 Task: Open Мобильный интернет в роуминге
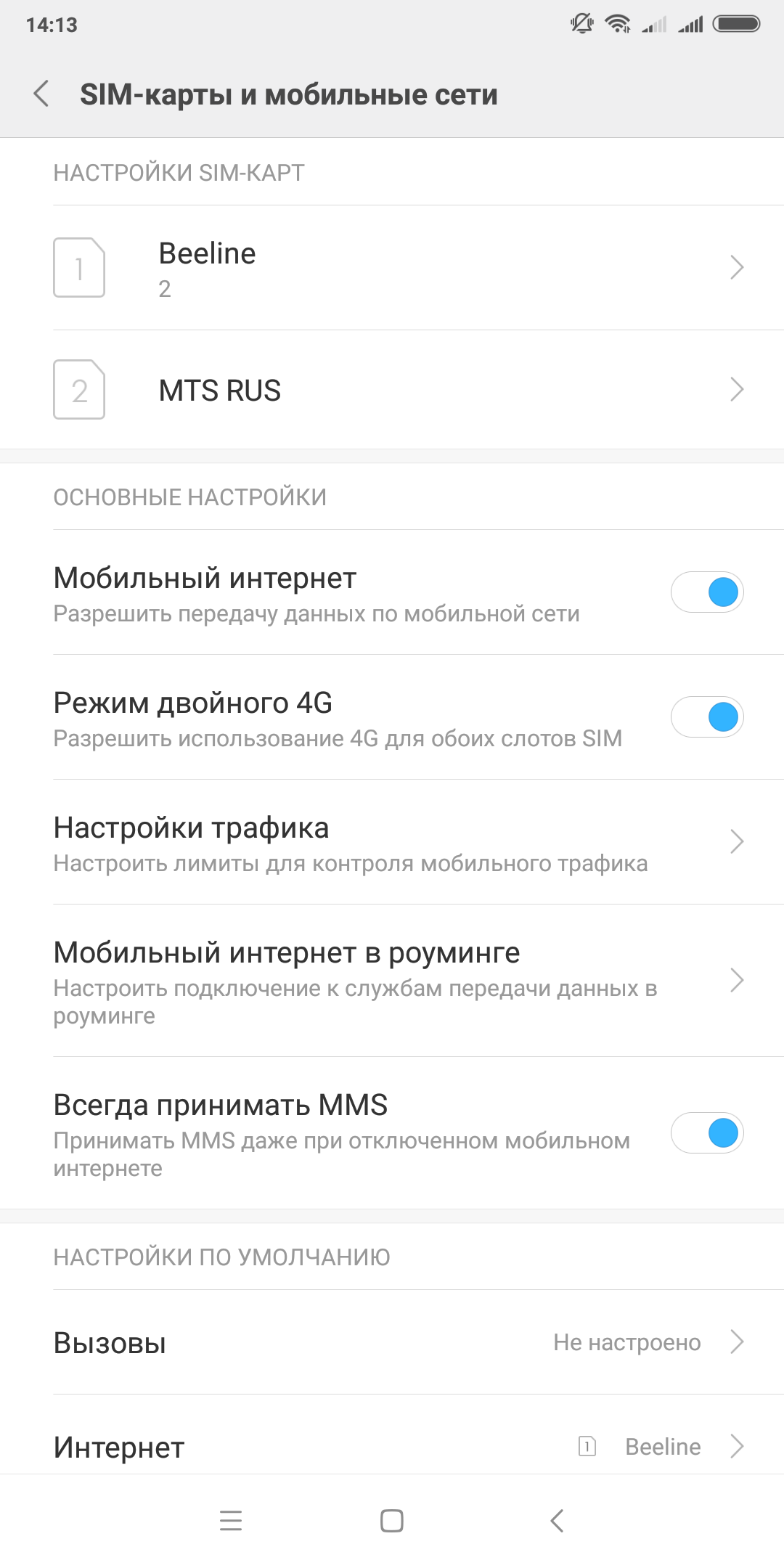(392, 981)
